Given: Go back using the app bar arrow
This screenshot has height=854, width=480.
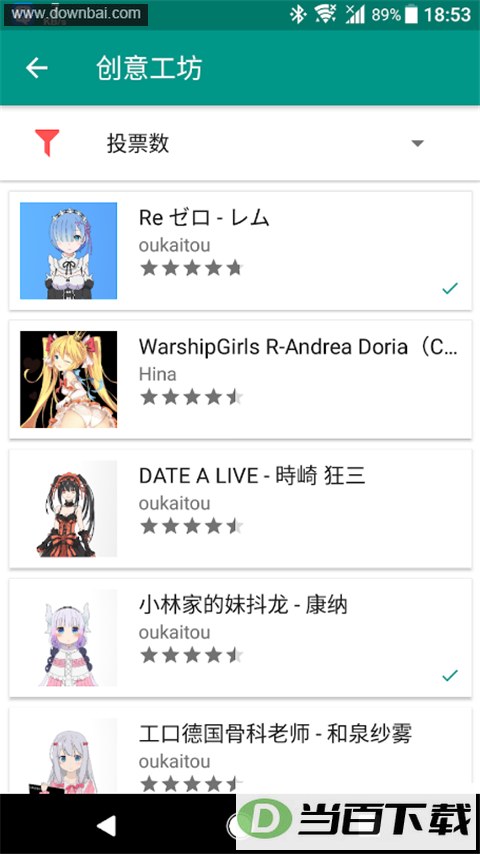Looking at the screenshot, I should point(37,68).
